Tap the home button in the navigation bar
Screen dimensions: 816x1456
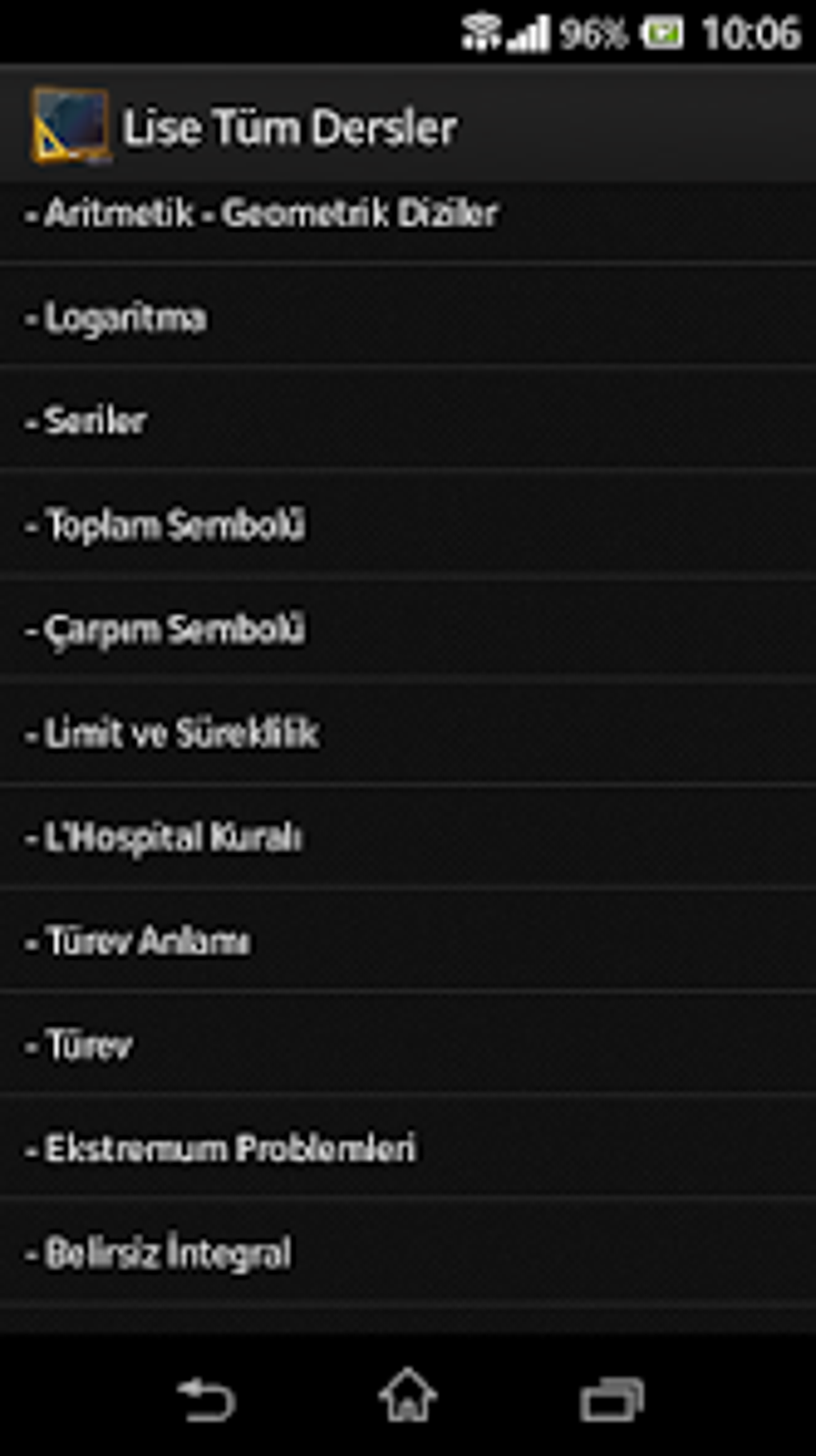pyautogui.click(x=408, y=1395)
